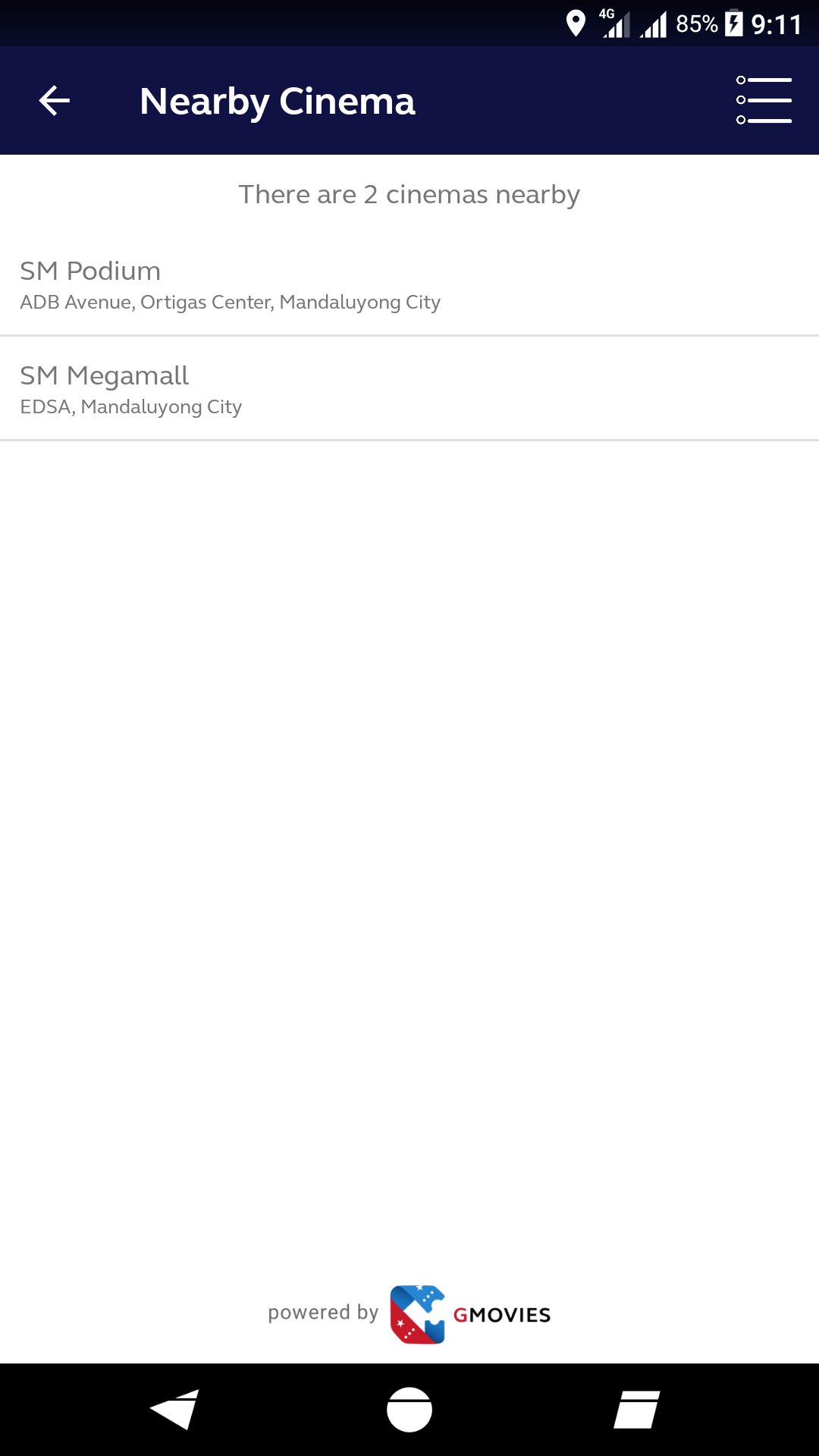This screenshot has height=1456, width=819.
Task: Open the SM Podium cinema
Action: tap(409, 284)
